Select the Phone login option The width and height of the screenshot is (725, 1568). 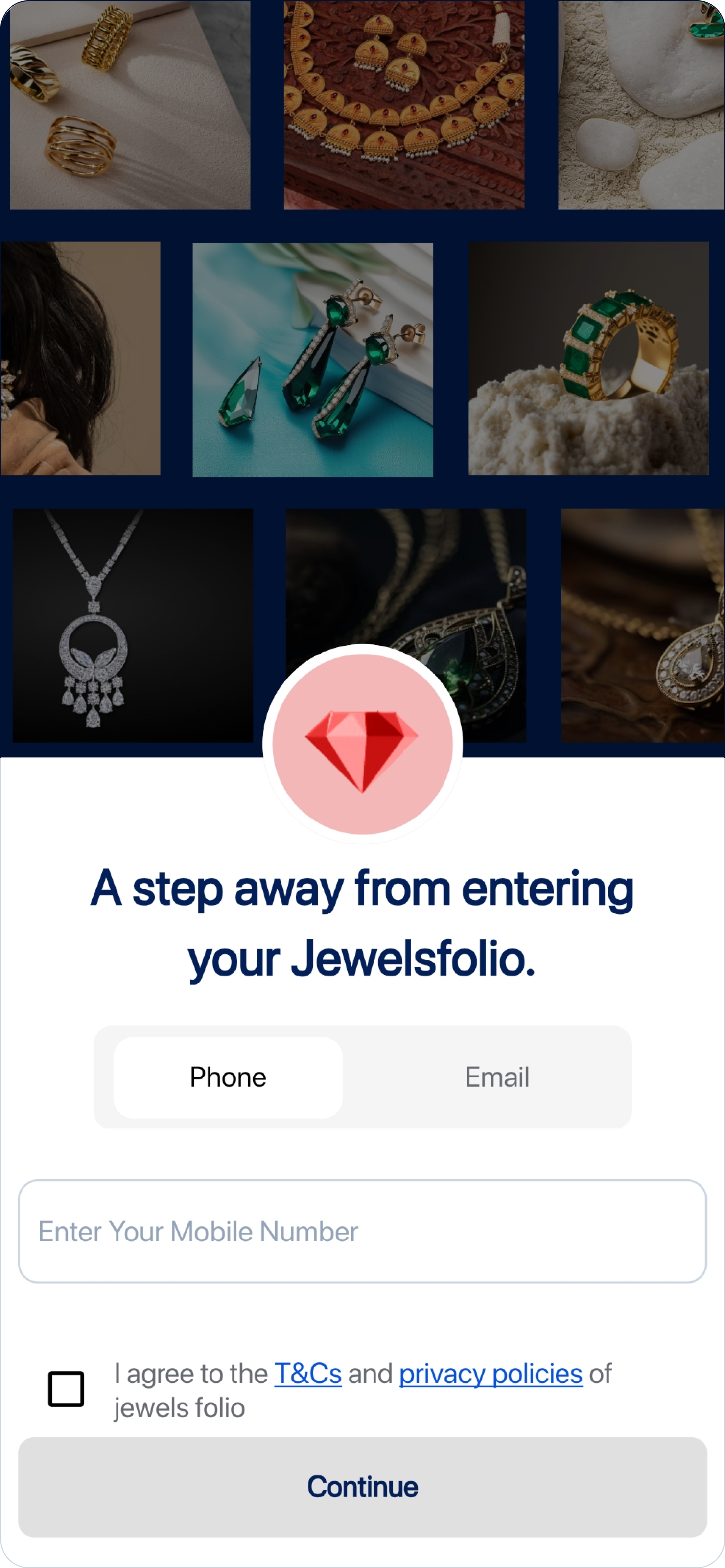click(x=228, y=1077)
